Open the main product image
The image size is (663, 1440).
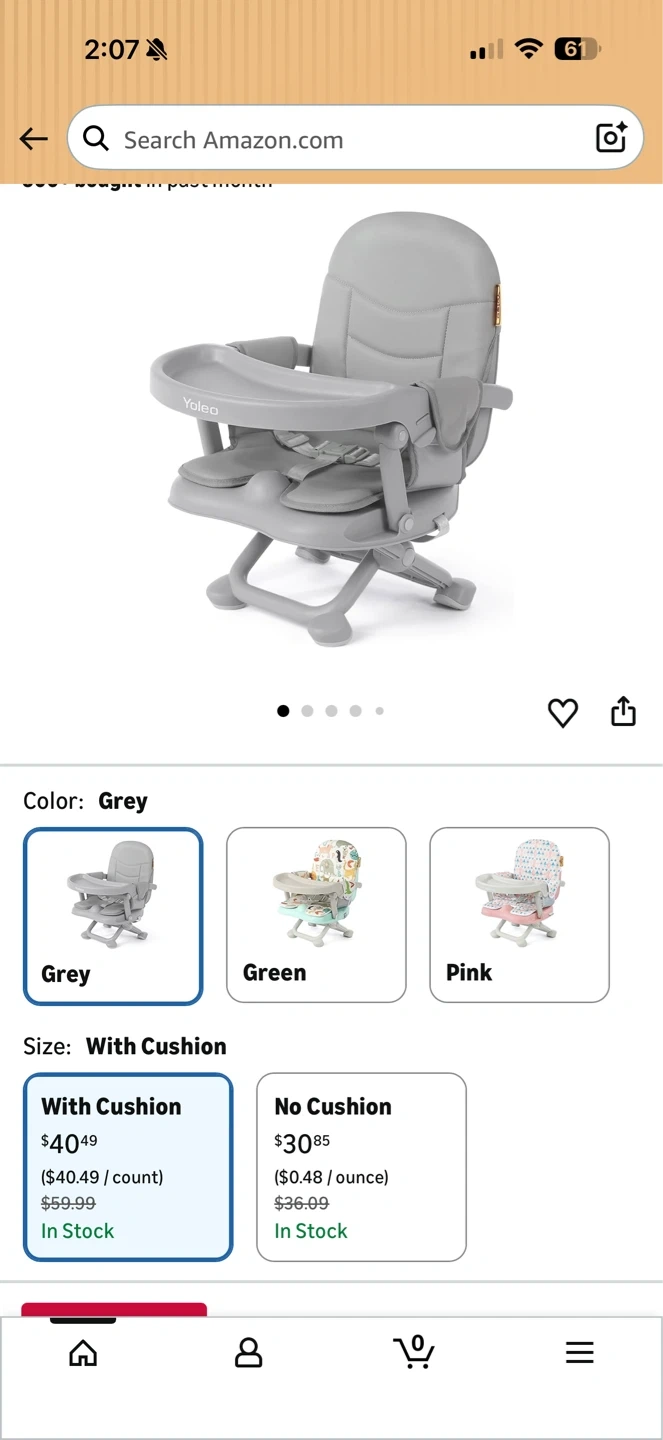point(331,430)
